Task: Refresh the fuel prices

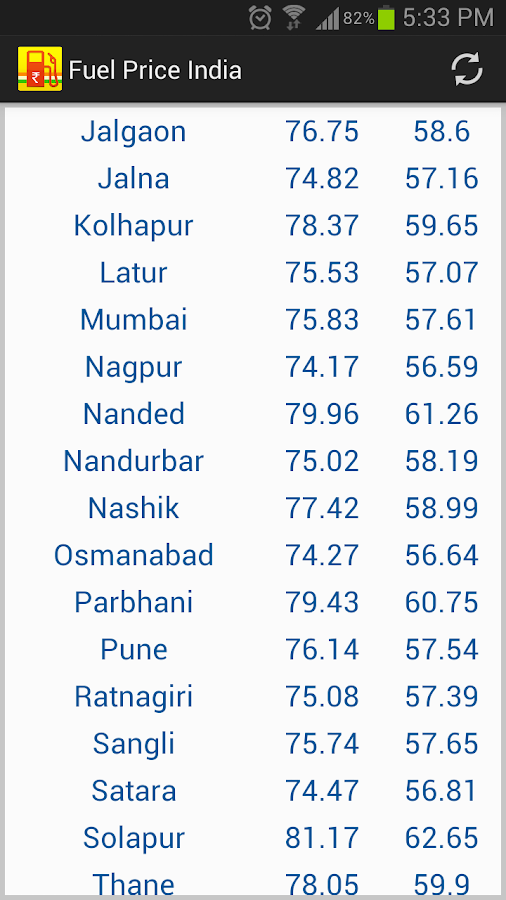Action: (466, 69)
